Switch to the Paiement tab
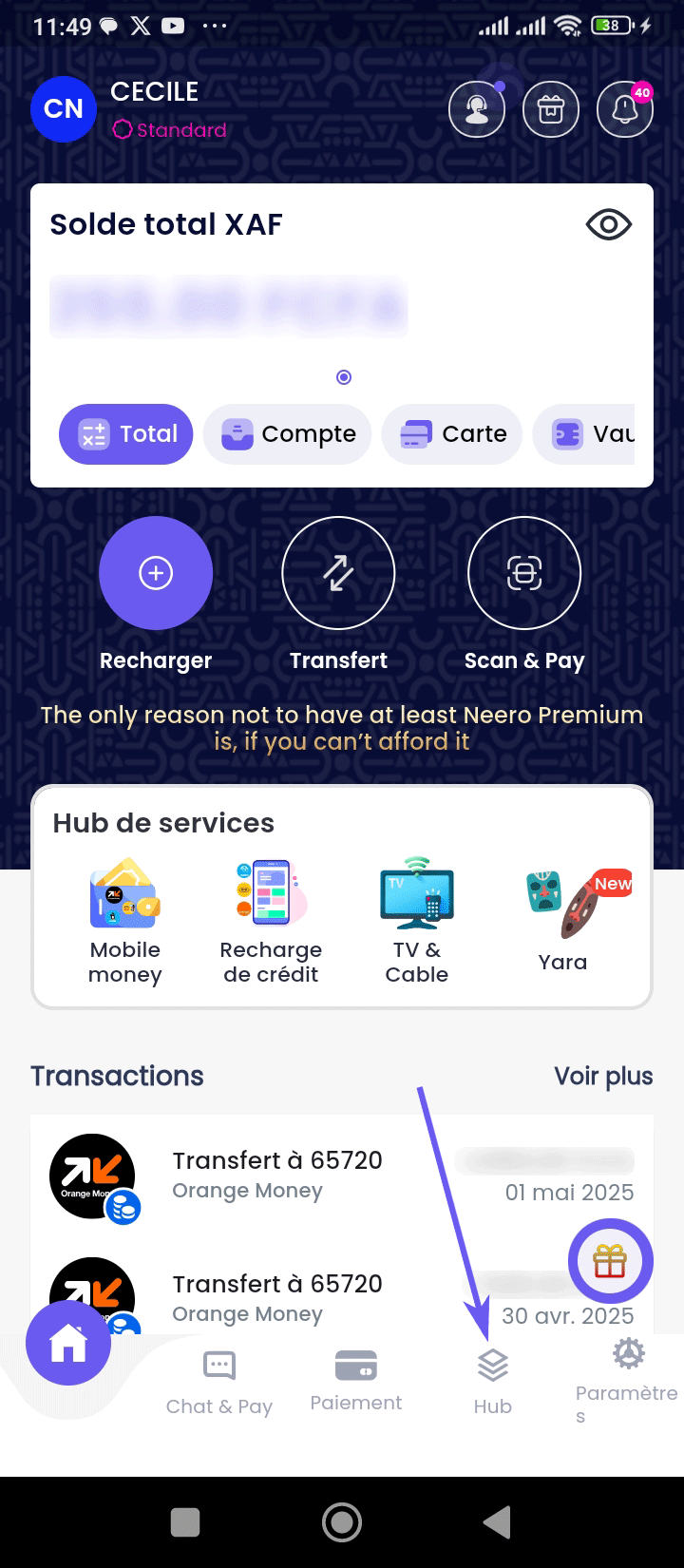684x1568 pixels. click(x=356, y=1380)
